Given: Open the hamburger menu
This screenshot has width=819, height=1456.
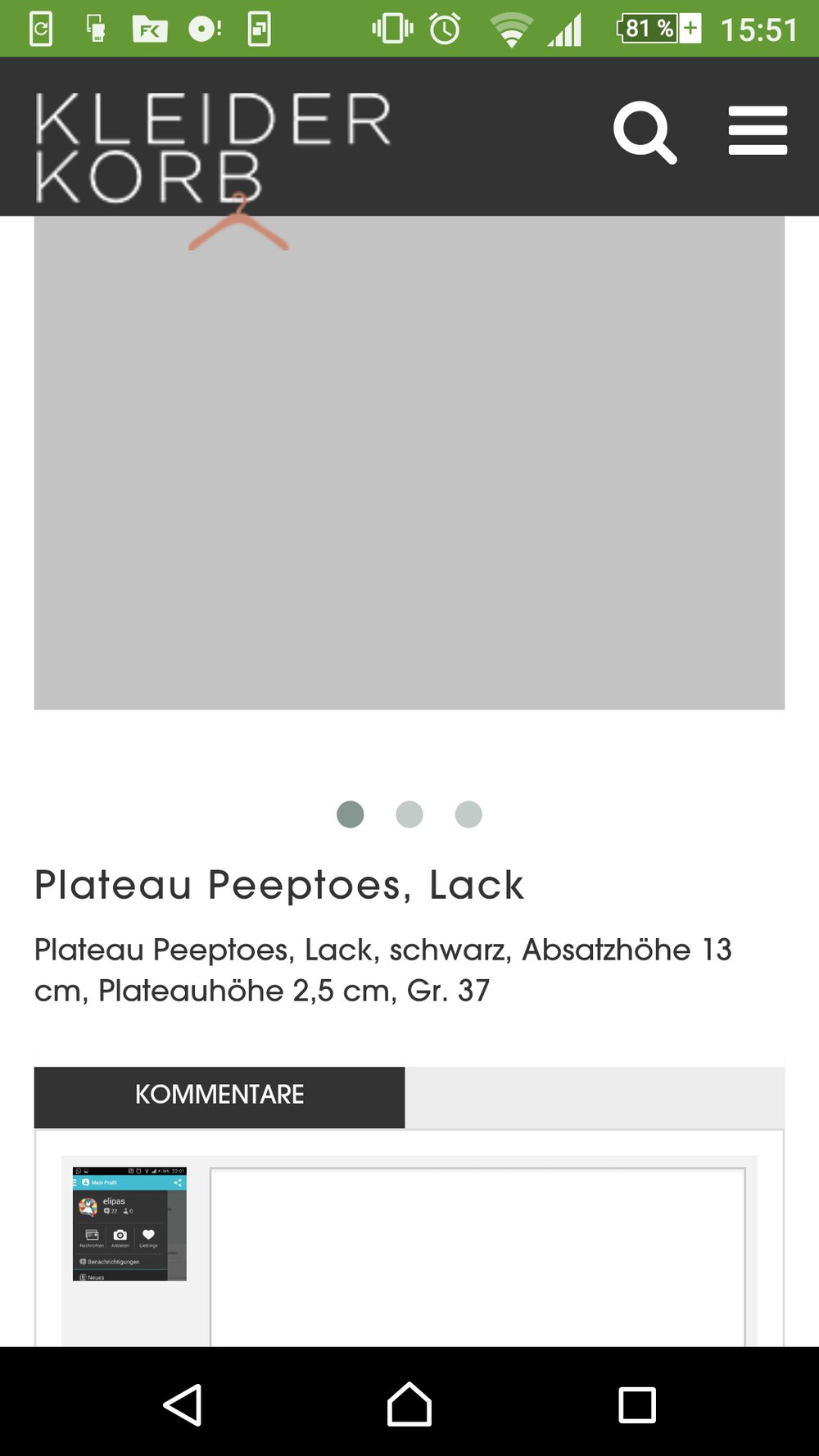Looking at the screenshot, I should 758,131.
